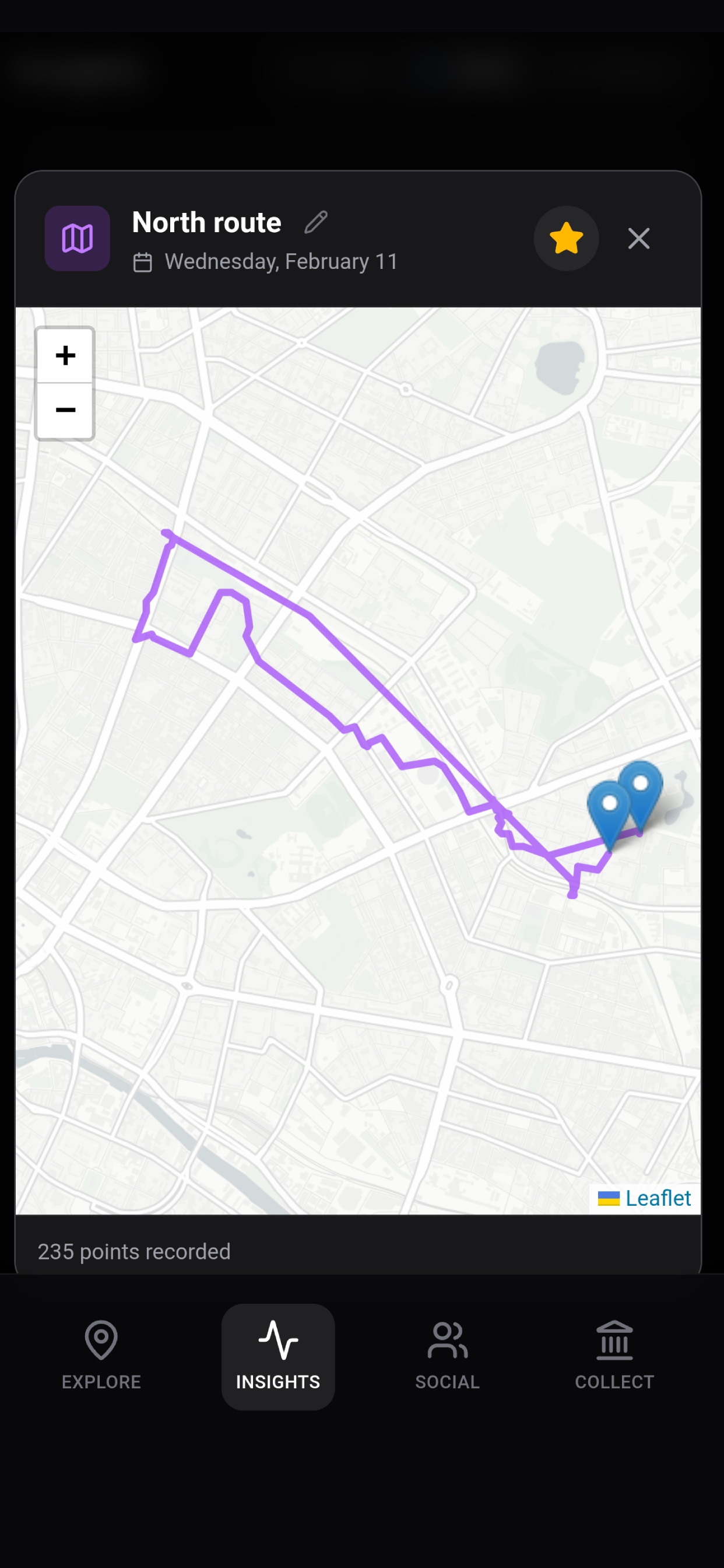Click the purple map icon beside route title
724x1568 pixels.
(77, 238)
